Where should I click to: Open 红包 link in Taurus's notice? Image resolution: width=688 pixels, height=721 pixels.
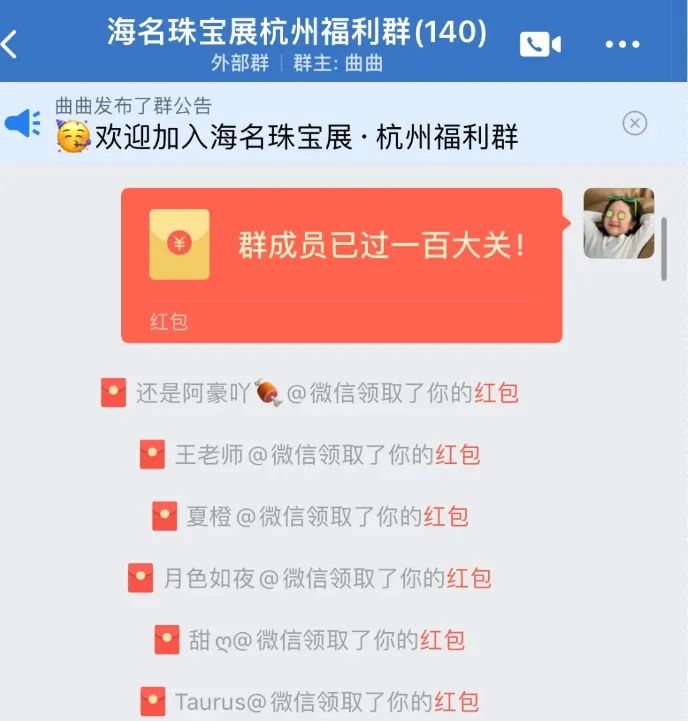pos(456,701)
